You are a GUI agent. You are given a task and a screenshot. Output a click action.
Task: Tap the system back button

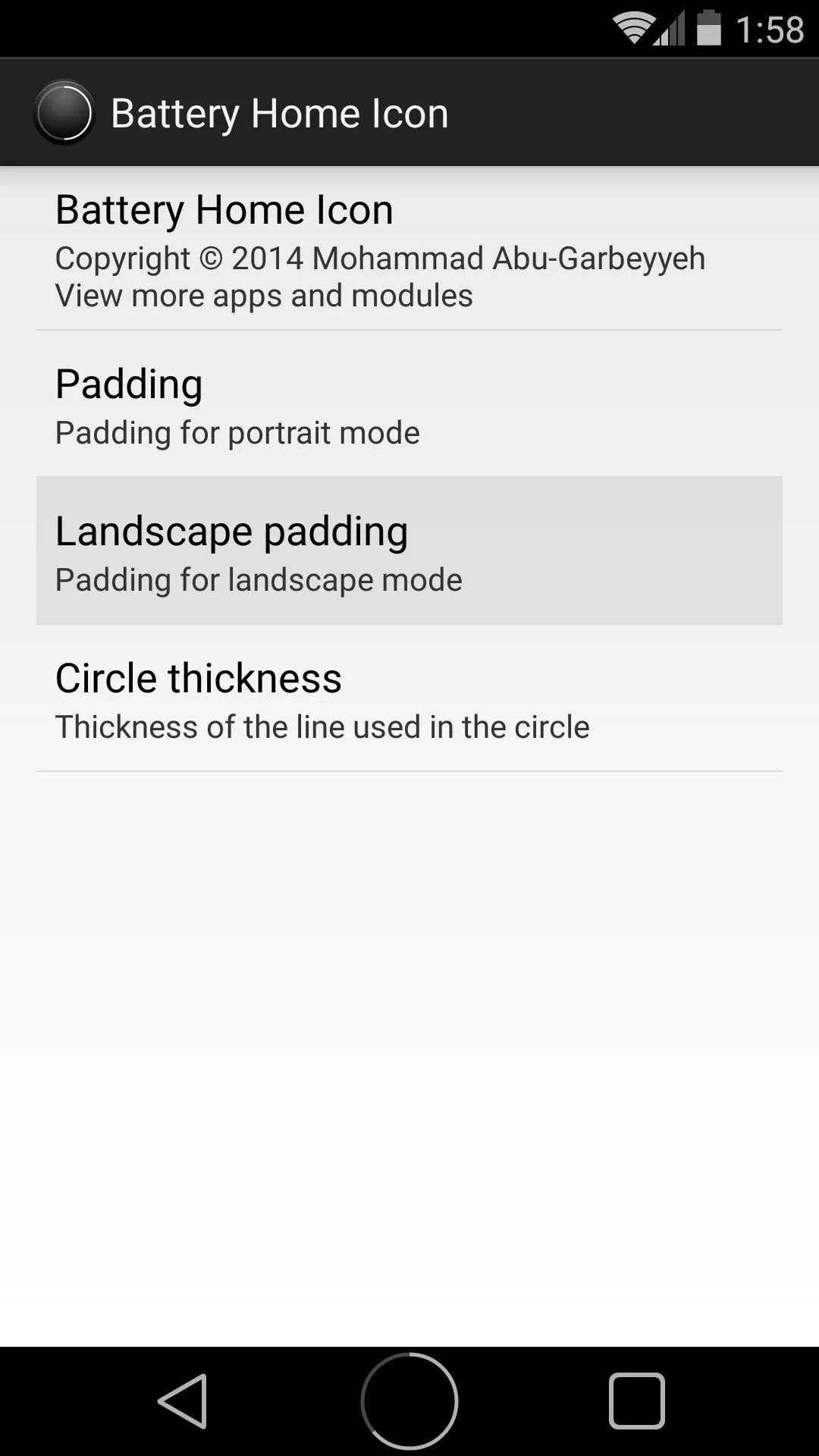(x=183, y=1401)
